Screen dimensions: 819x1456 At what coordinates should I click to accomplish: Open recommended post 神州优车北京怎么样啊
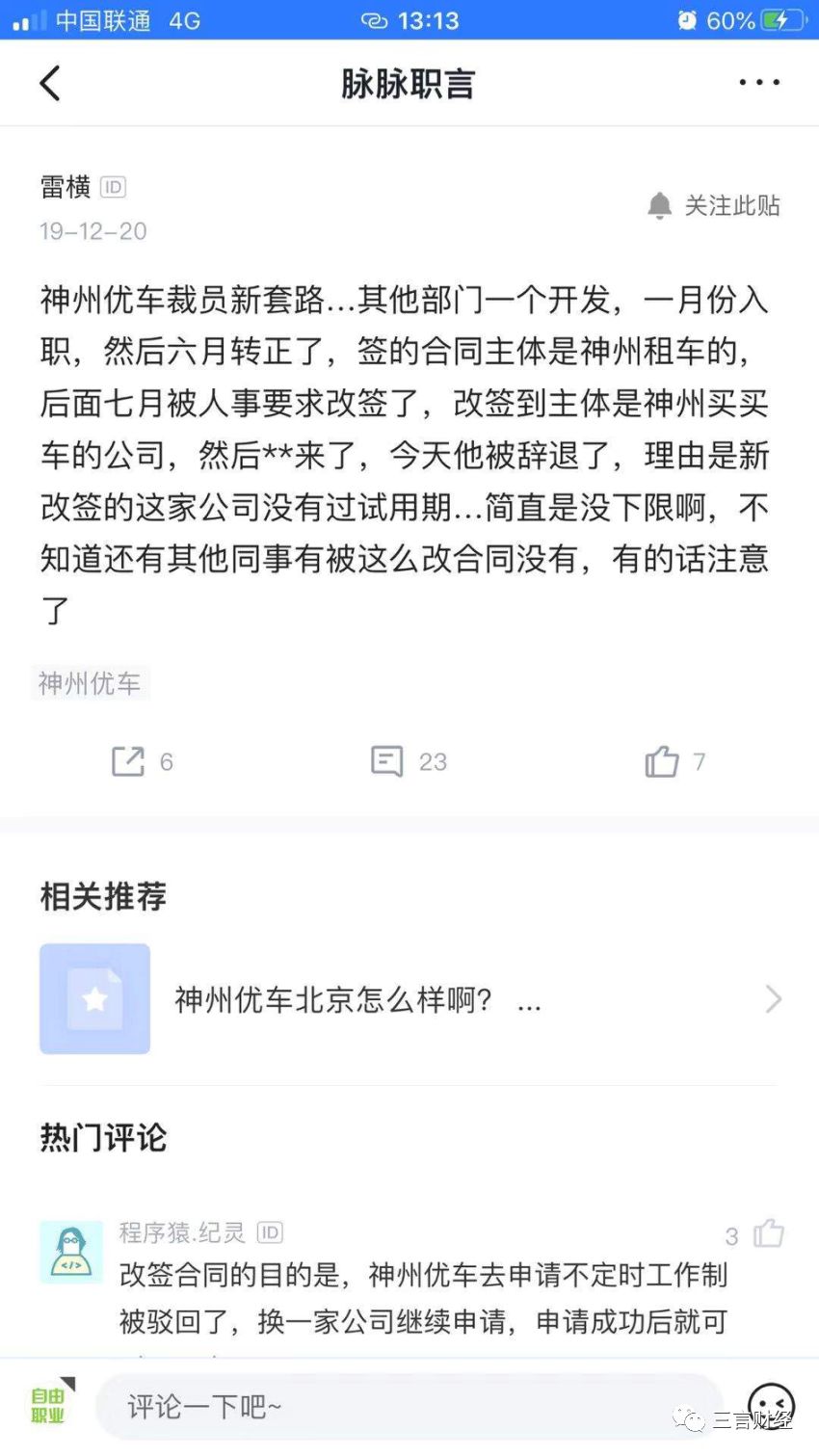point(410,999)
